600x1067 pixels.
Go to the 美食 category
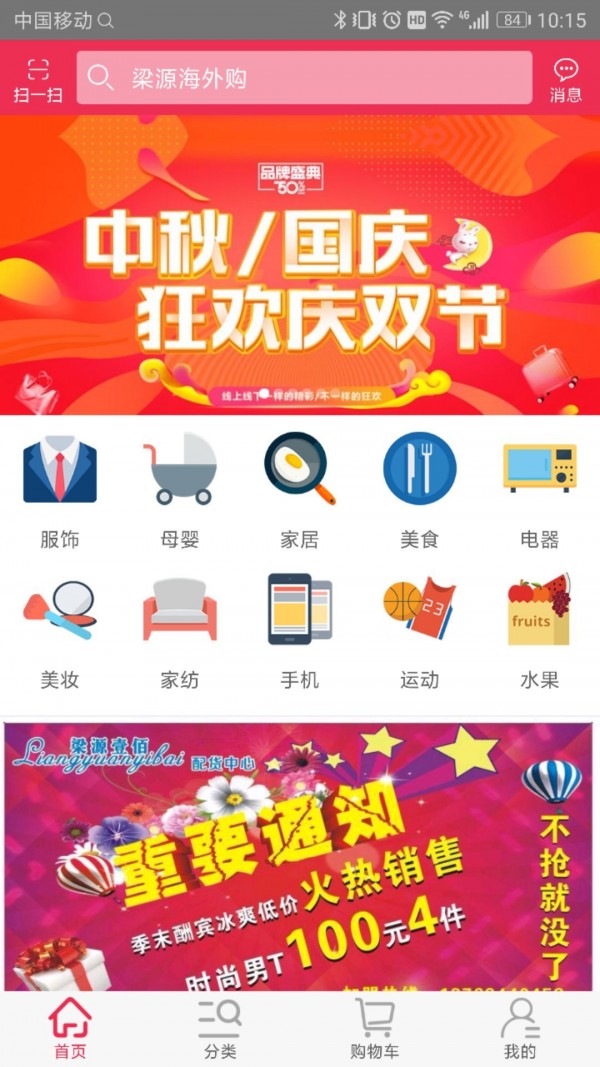pos(420,490)
